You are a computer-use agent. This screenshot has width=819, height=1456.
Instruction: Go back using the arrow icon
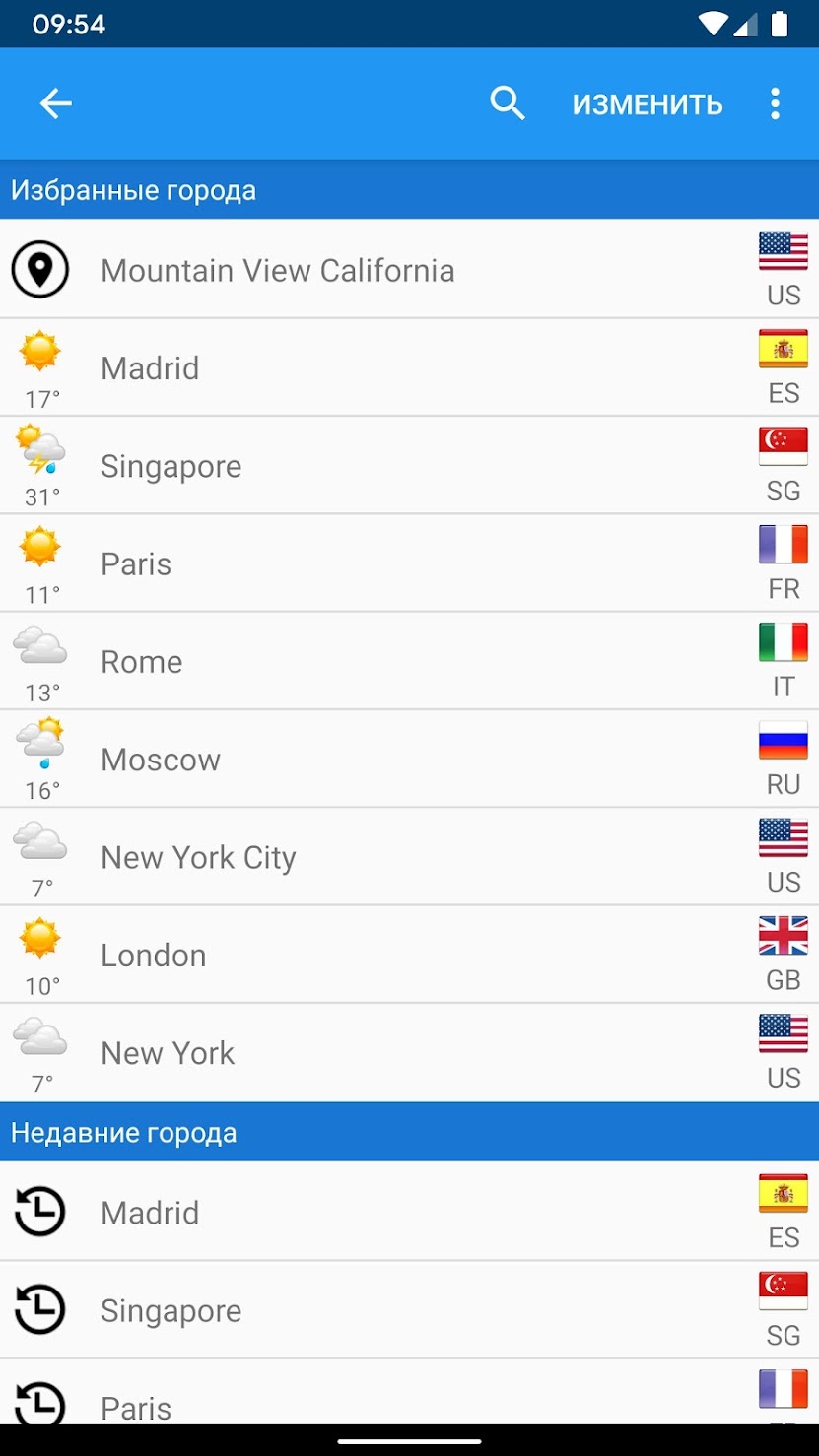55,103
